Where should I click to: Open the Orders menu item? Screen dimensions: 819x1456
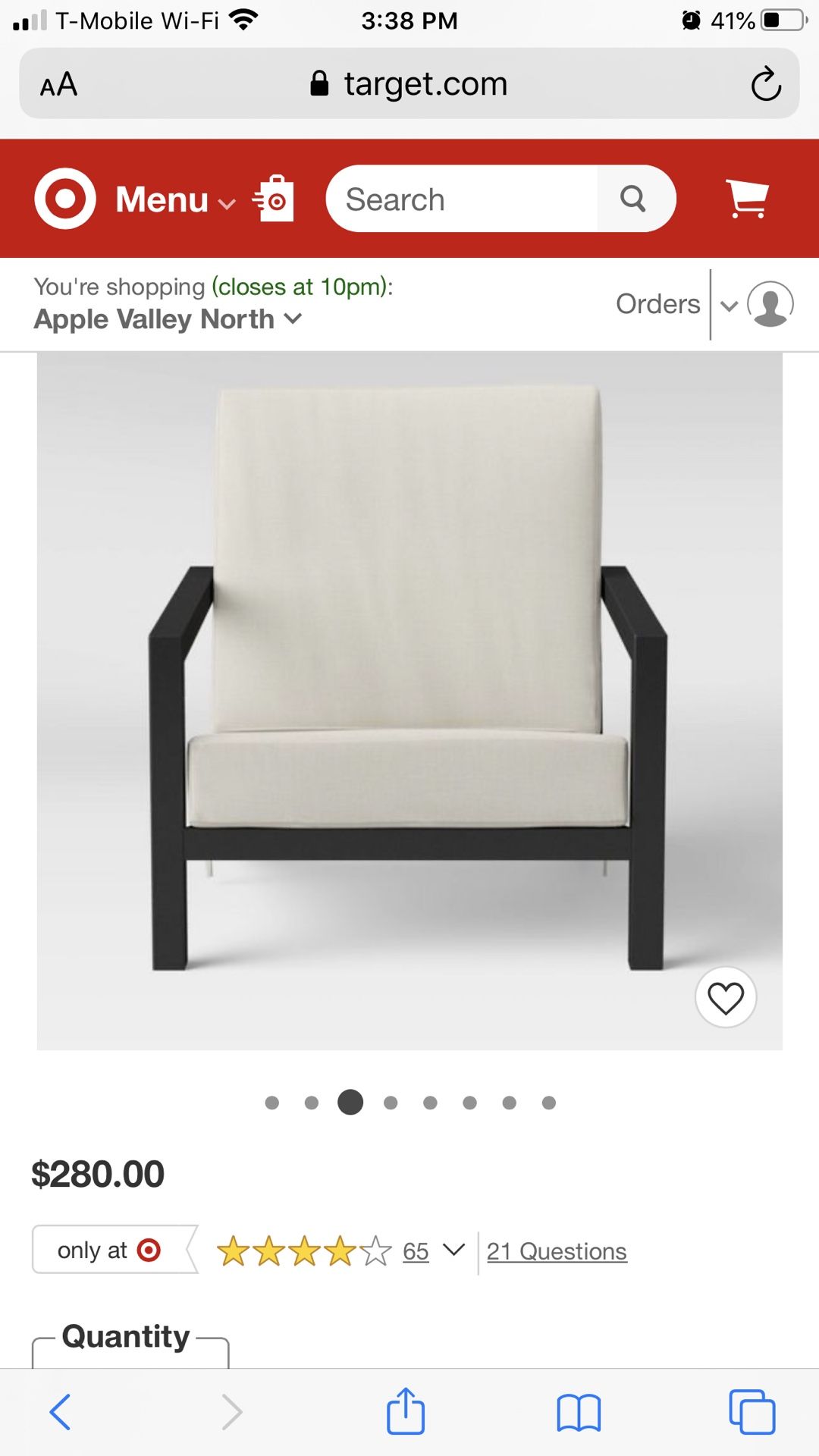[657, 304]
